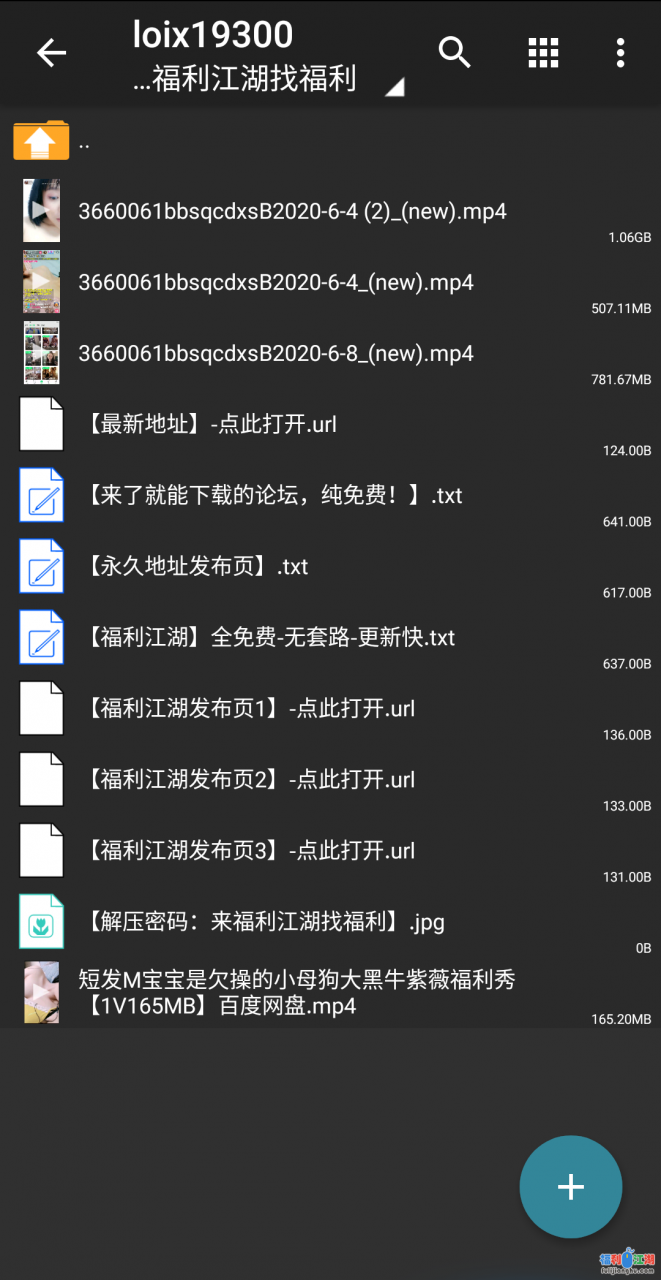Open the search icon in the toolbar

pos(455,53)
